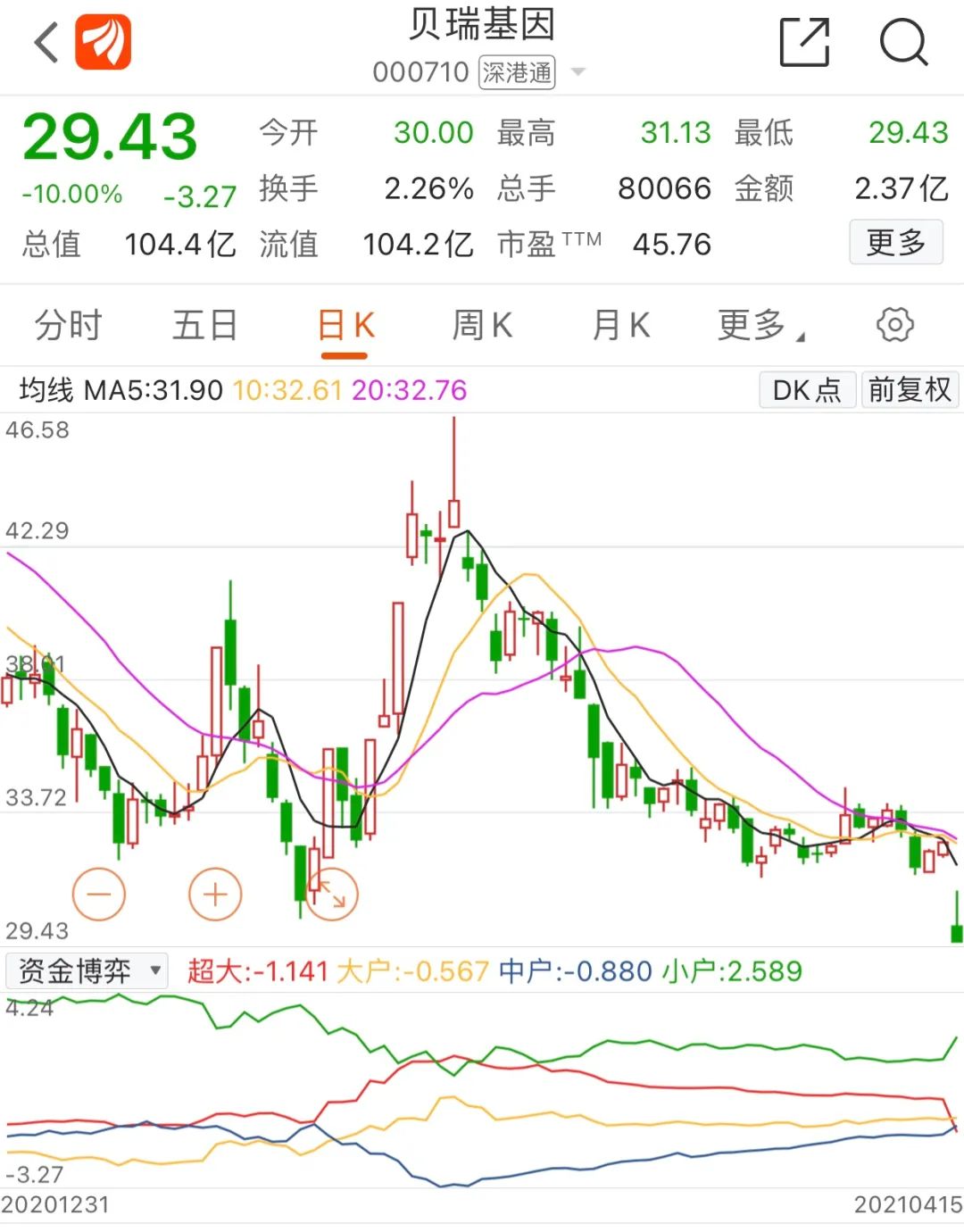
Task: Change the 前复权 adjustment setting
Action: pyautogui.click(x=910, y=390)
